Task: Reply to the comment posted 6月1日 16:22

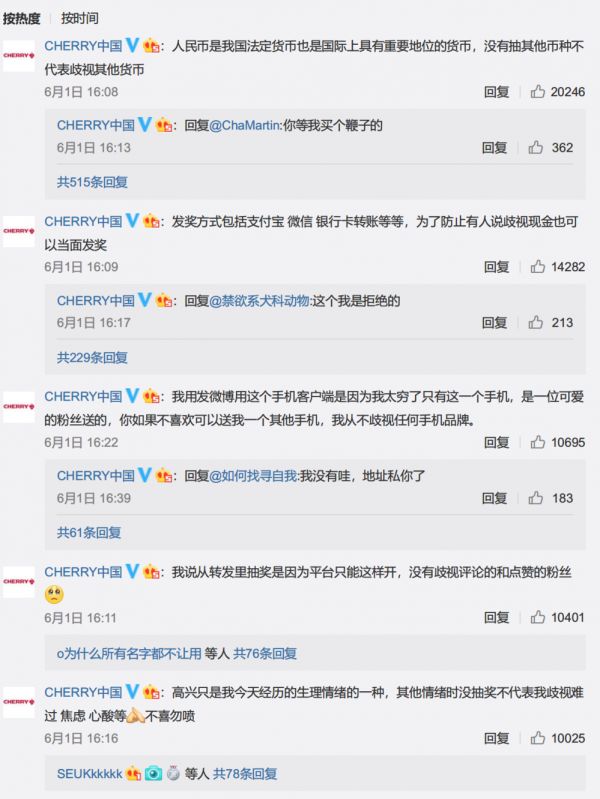Action: (x=496, y=442)
